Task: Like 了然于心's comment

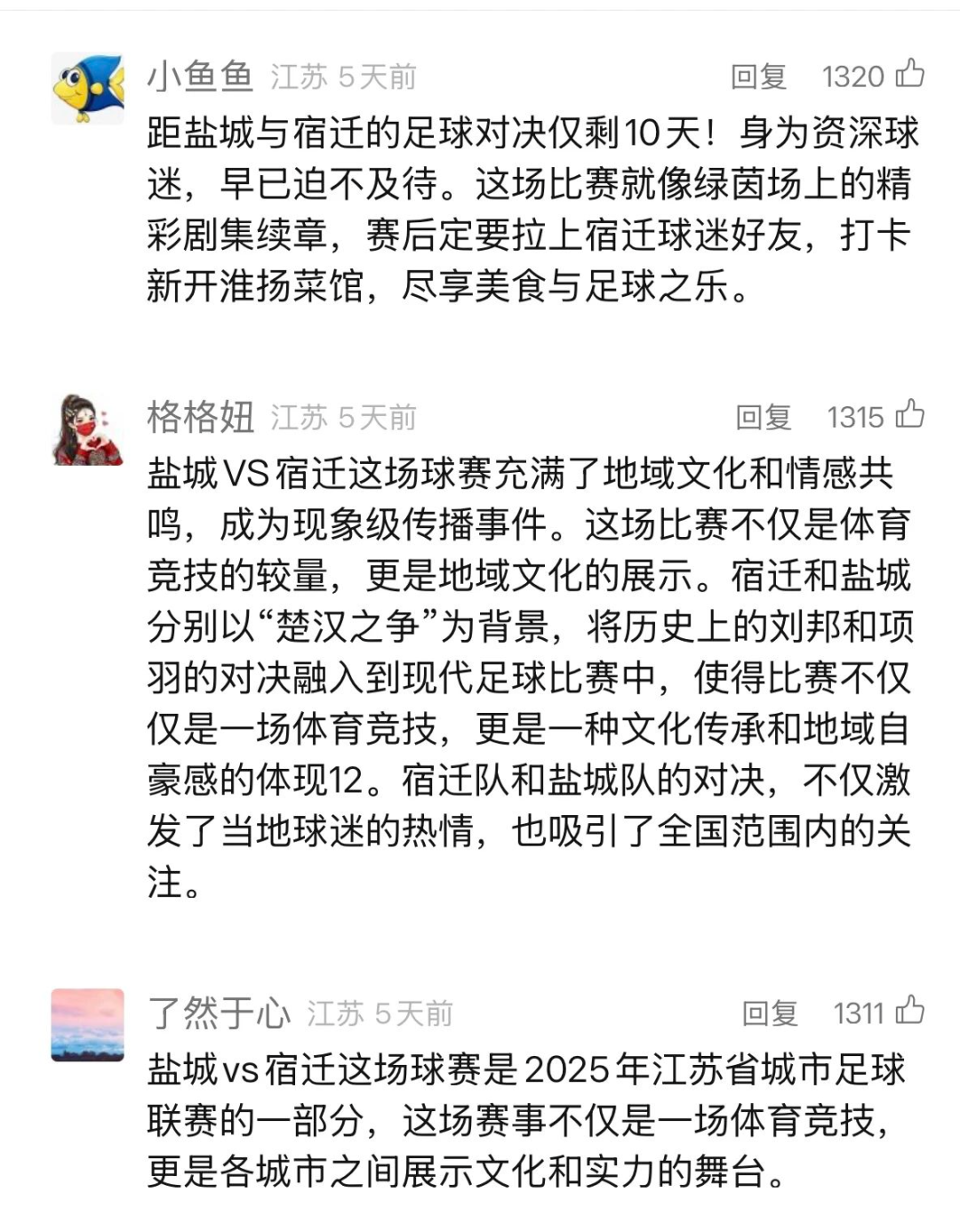Action: click(x=909, y=1011)
